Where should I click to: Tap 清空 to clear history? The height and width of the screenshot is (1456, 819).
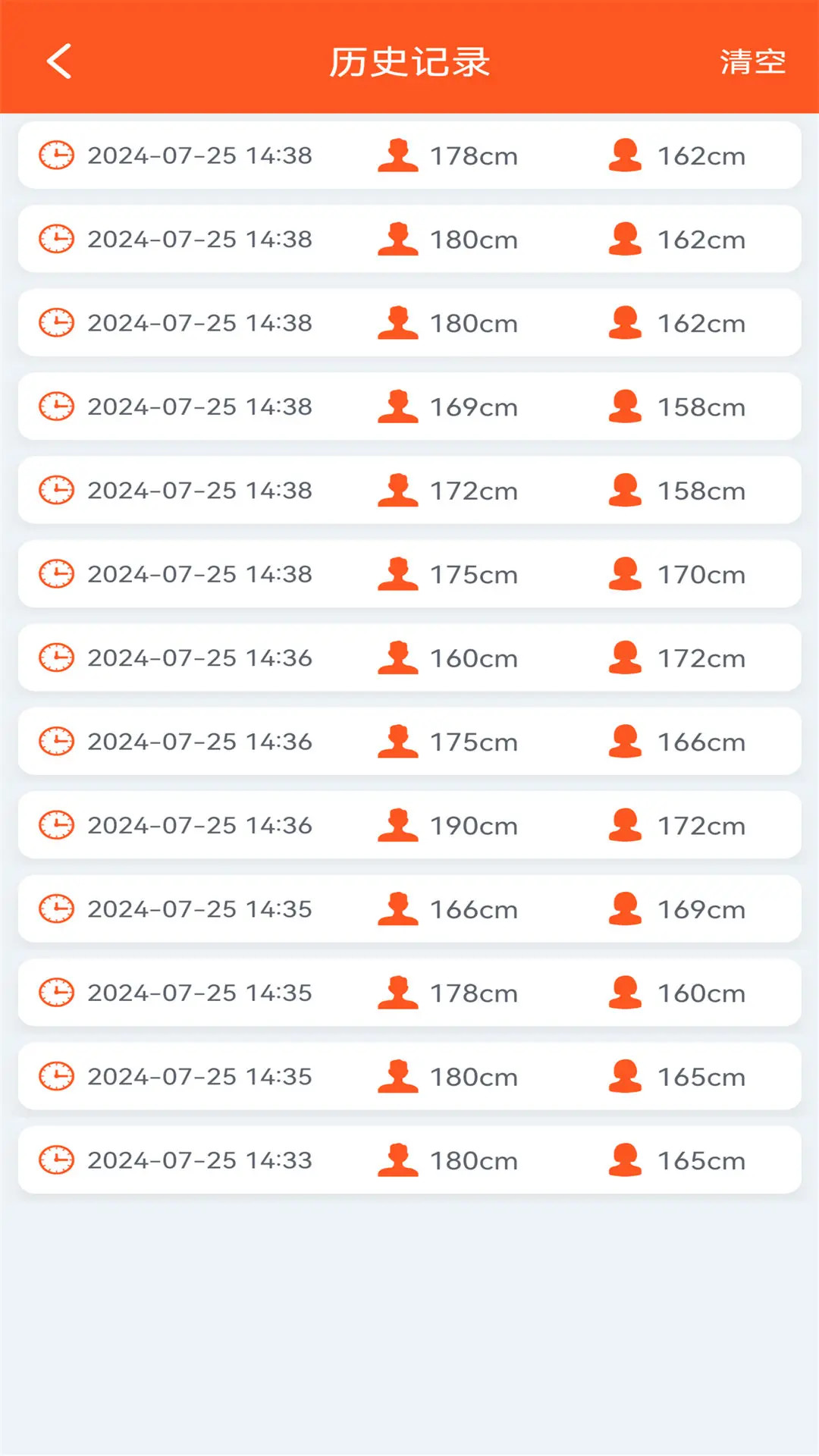point(752,61)
